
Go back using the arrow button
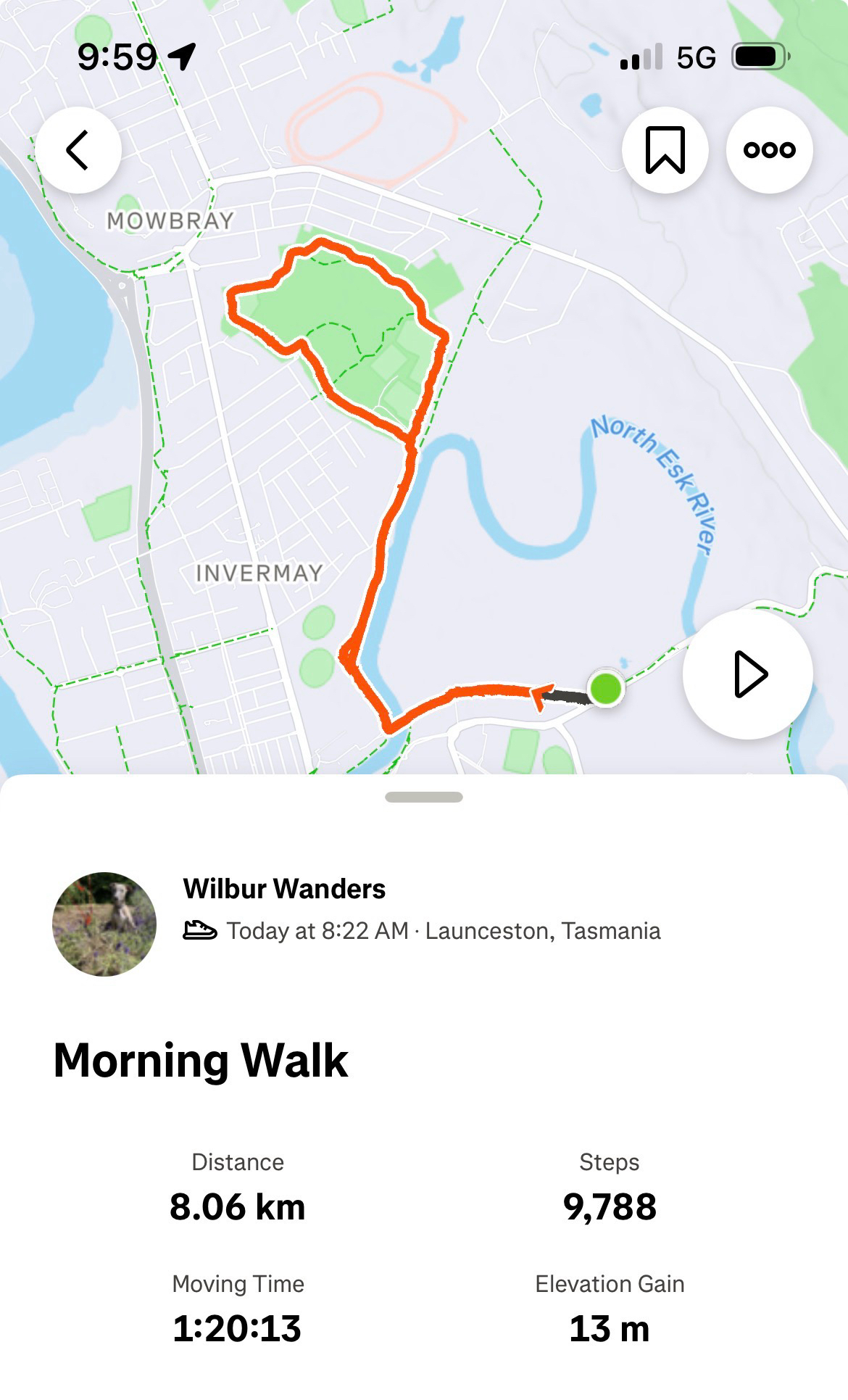click(78, 150)
